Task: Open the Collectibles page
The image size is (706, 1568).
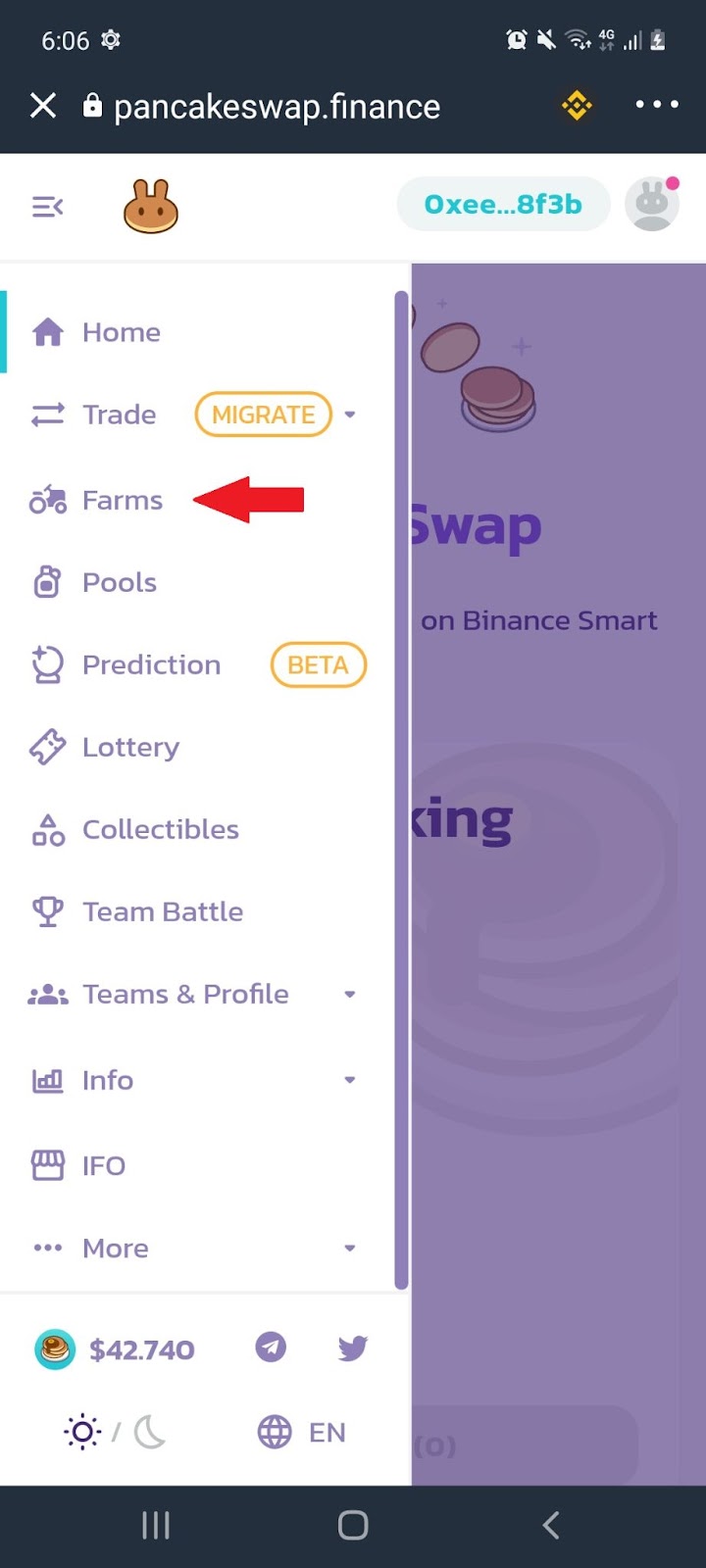Action: pyautogui.click(x=160, y=830)
